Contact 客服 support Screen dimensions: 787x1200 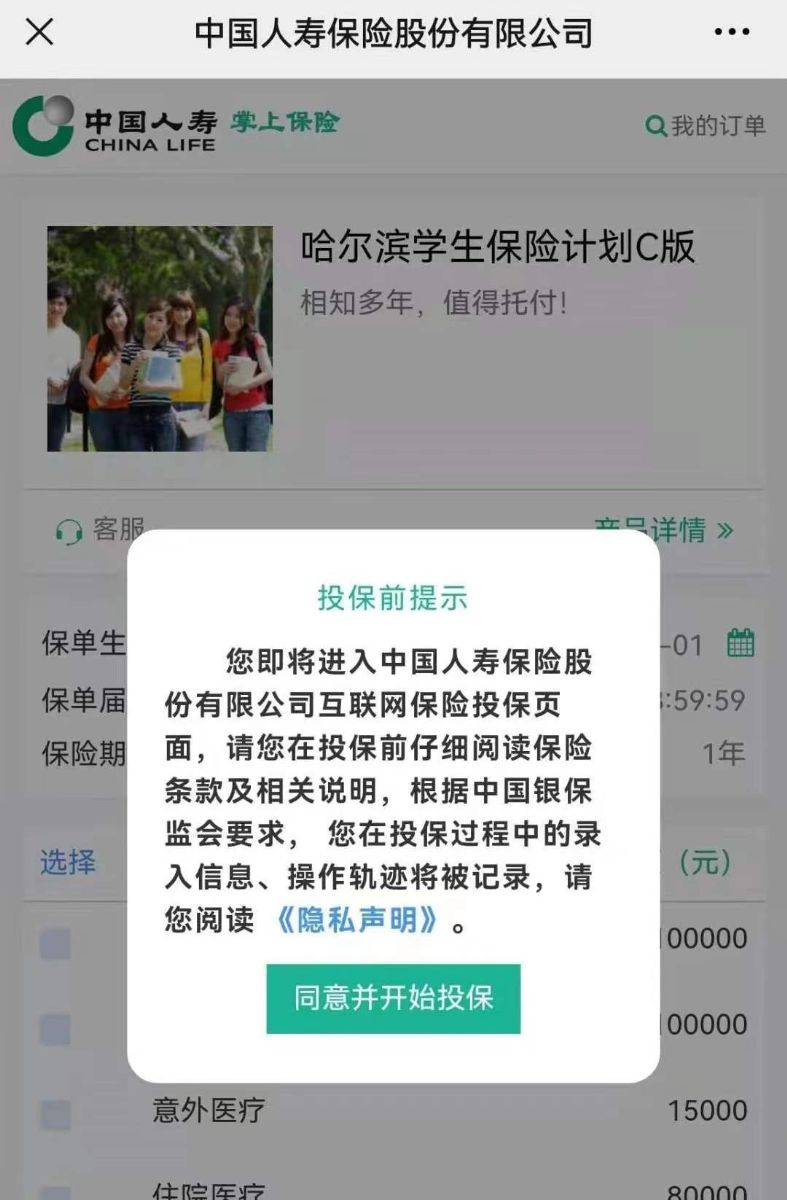point(100,530)
